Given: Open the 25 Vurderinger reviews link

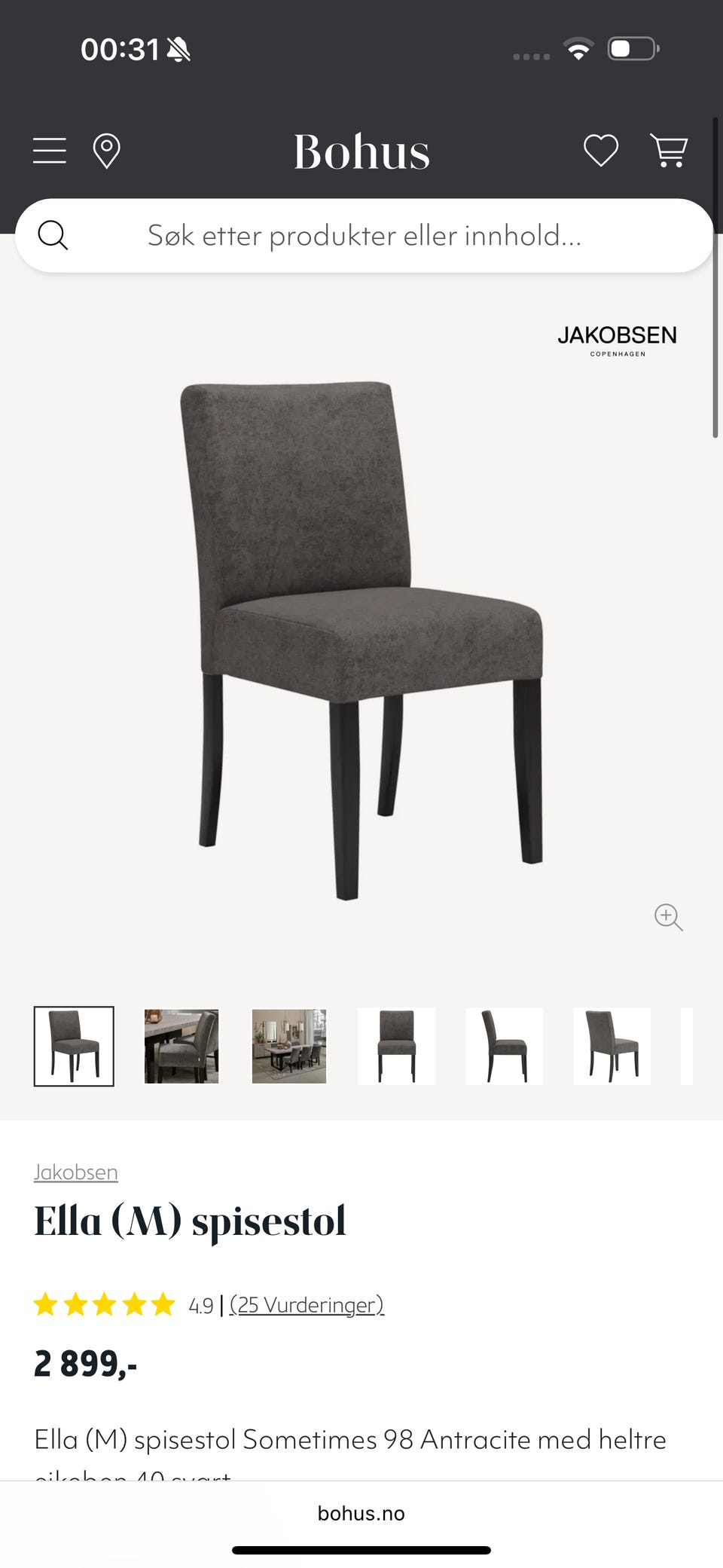Looking at the screenshot, I should point(307,1304).
